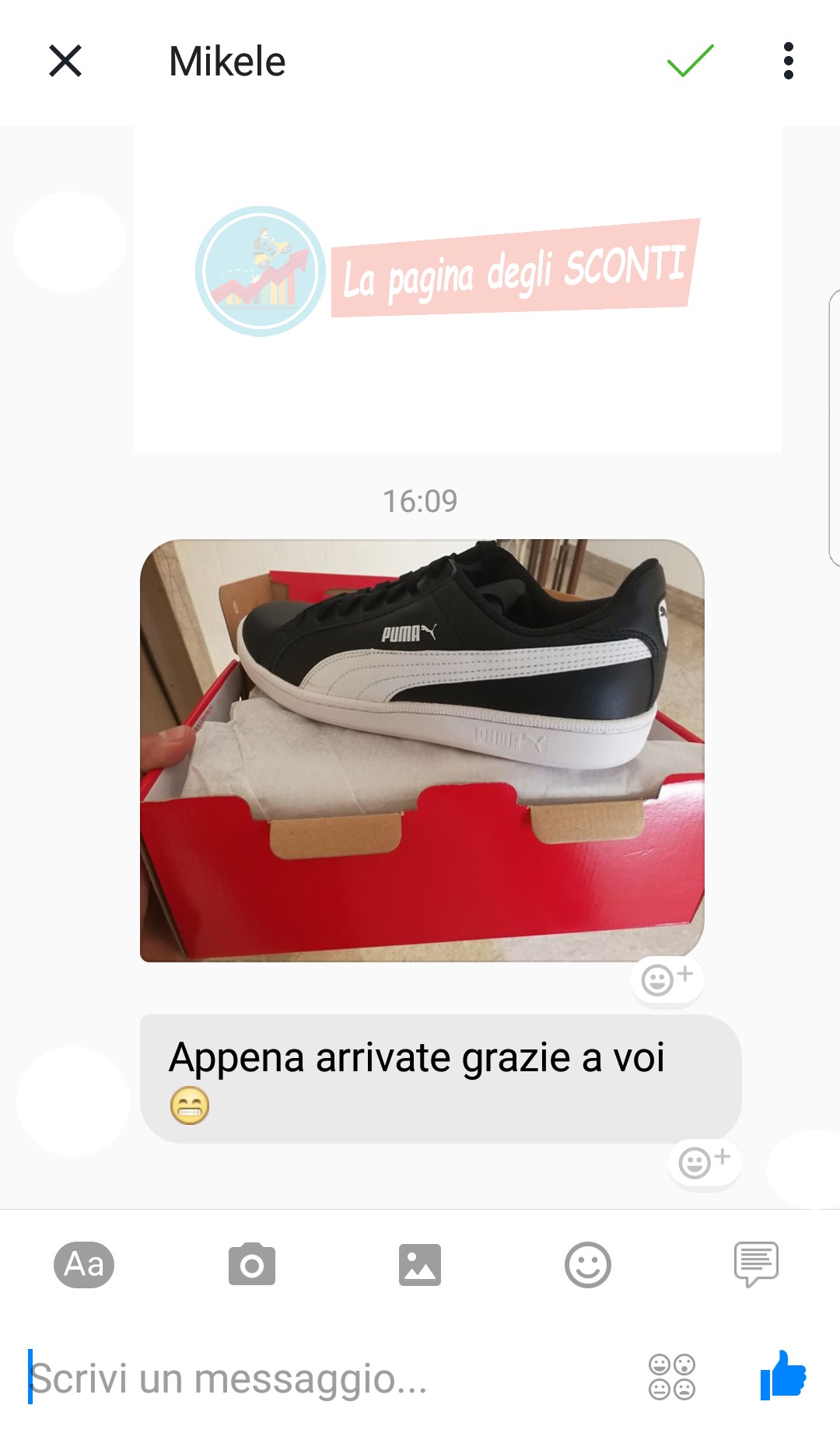Viewport: 840px width, 1433px height.
Task: Send a thumbs-up like
Action: coord(782,1375)
